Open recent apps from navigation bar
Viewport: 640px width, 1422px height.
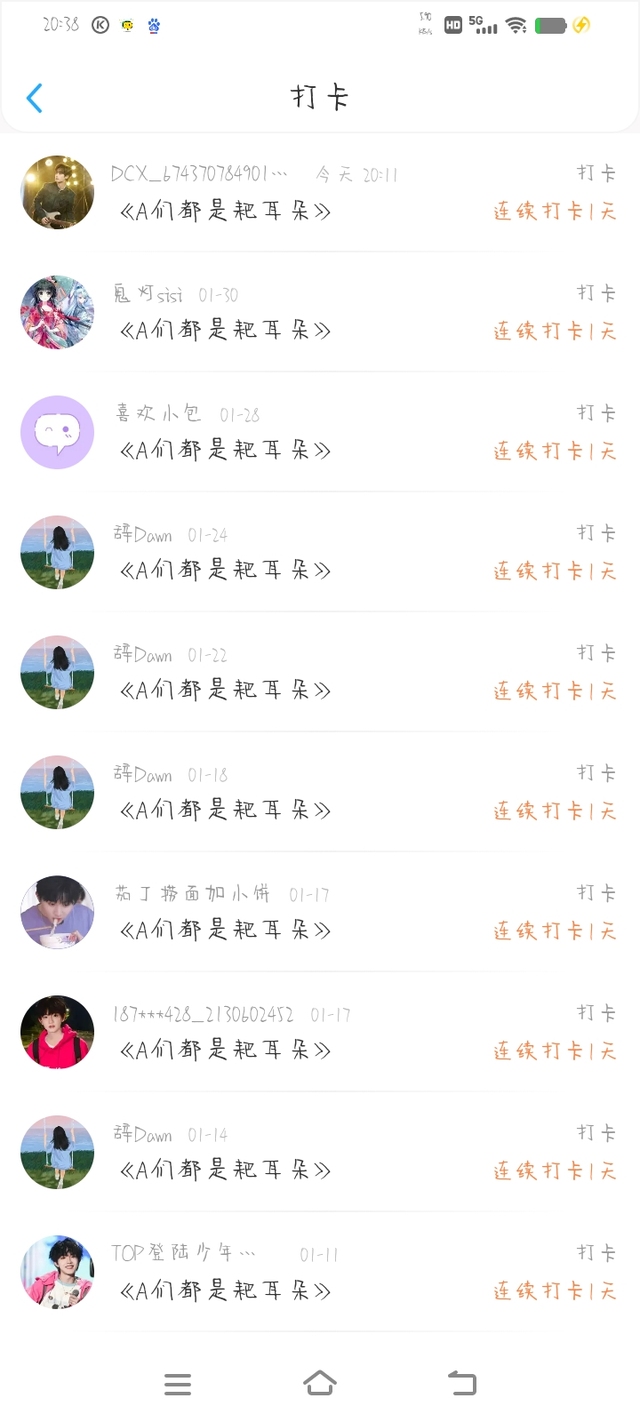point(177,1384)
